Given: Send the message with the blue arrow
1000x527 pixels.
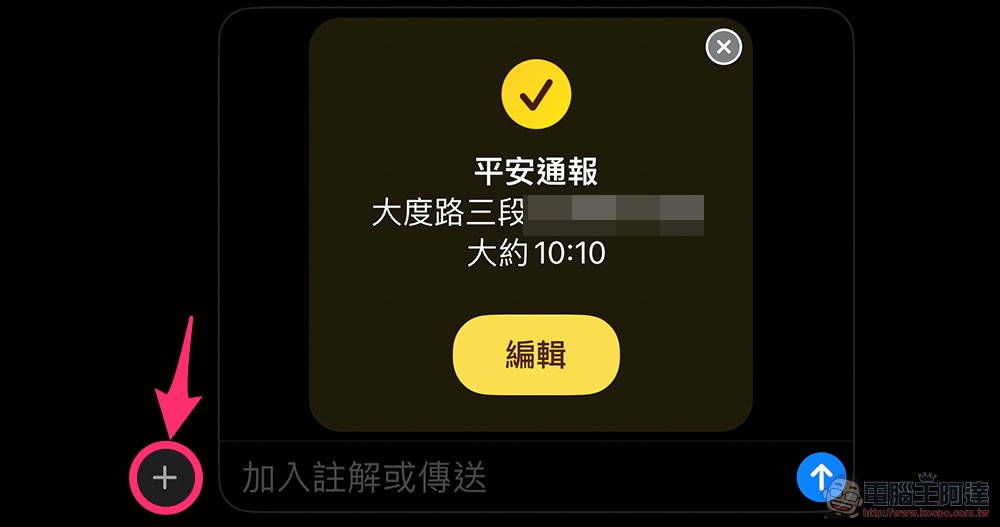Looking at the screenshot, I should 820,477.
